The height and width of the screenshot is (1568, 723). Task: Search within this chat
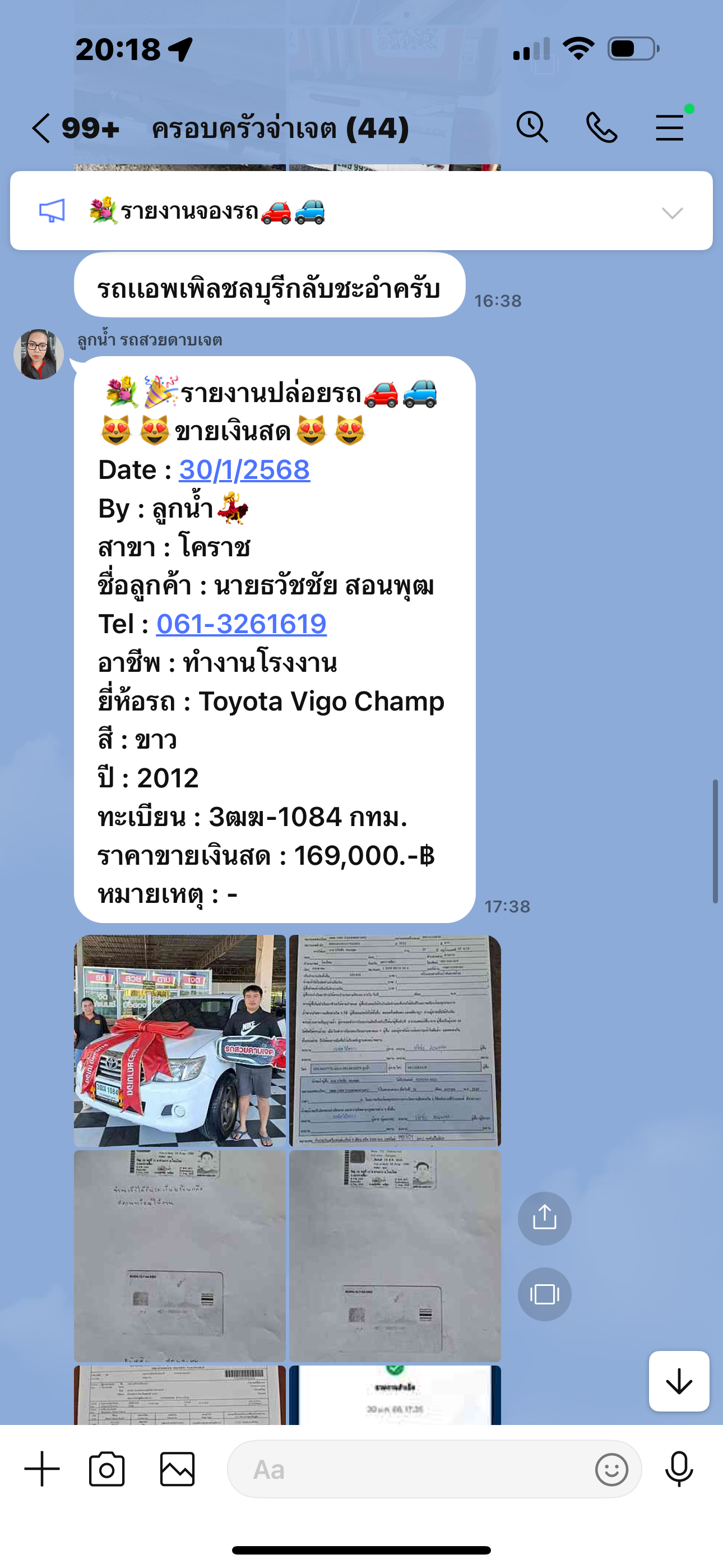[x=532, y=128]
